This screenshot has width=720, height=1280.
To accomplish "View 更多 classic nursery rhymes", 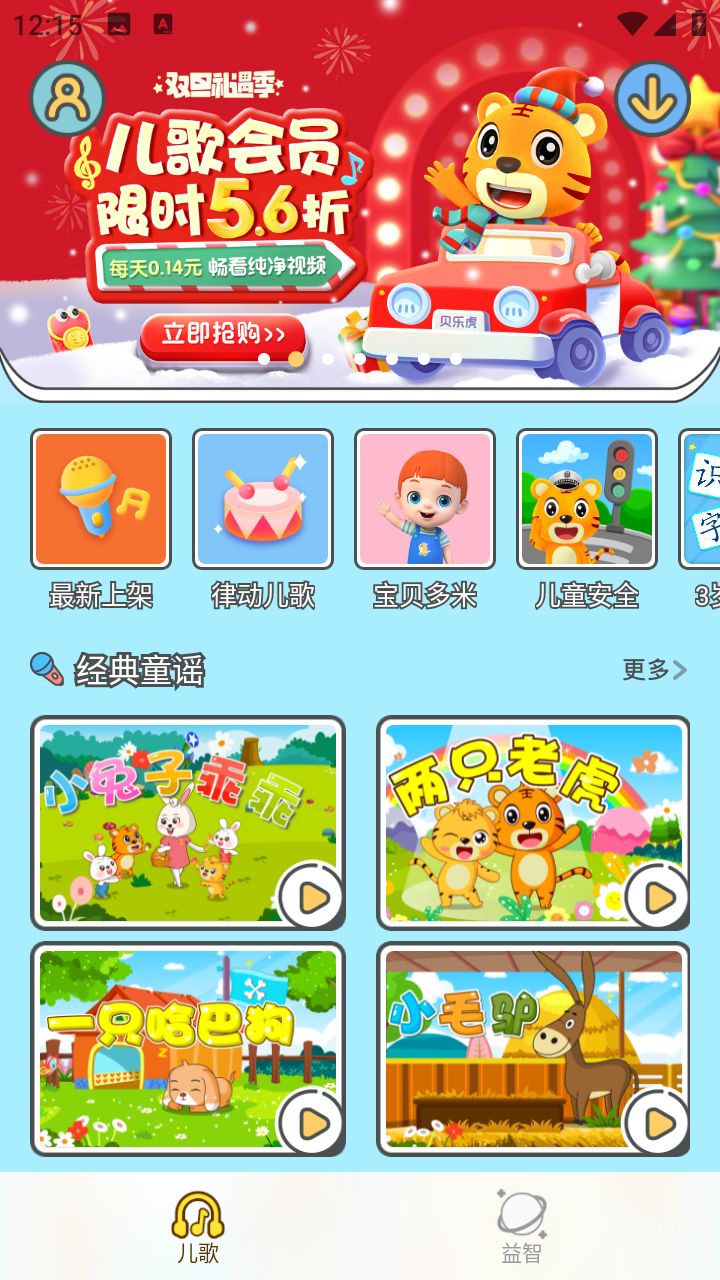I will [654, 669].
